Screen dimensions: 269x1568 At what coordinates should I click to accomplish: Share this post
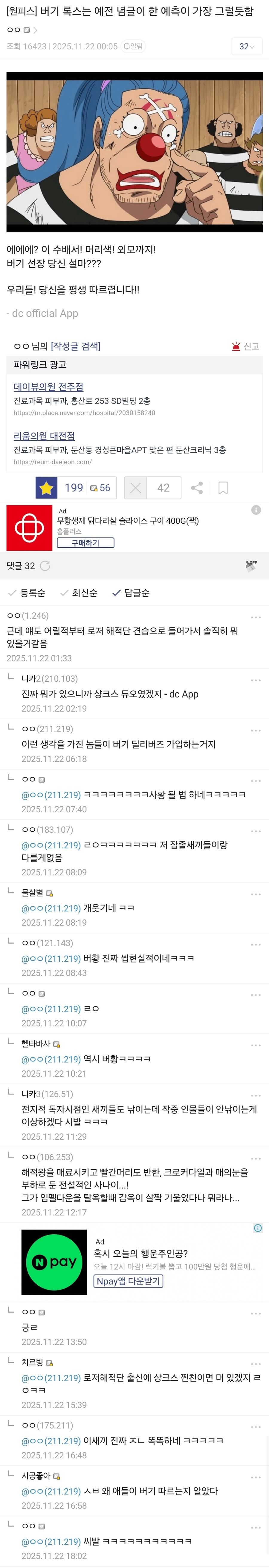tap(197, 488)
